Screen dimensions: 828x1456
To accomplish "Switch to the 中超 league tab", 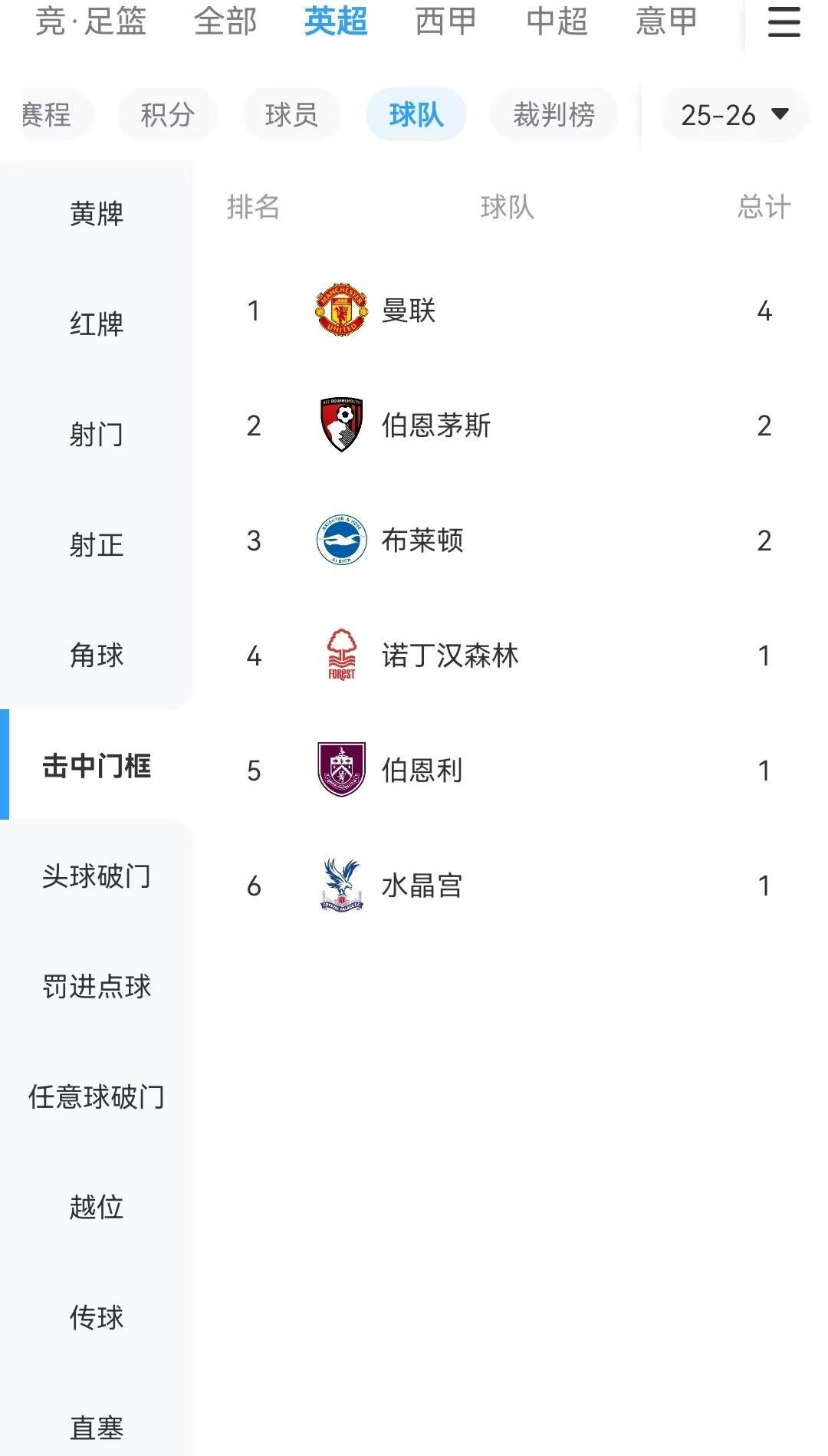I will tap(557, 21).
